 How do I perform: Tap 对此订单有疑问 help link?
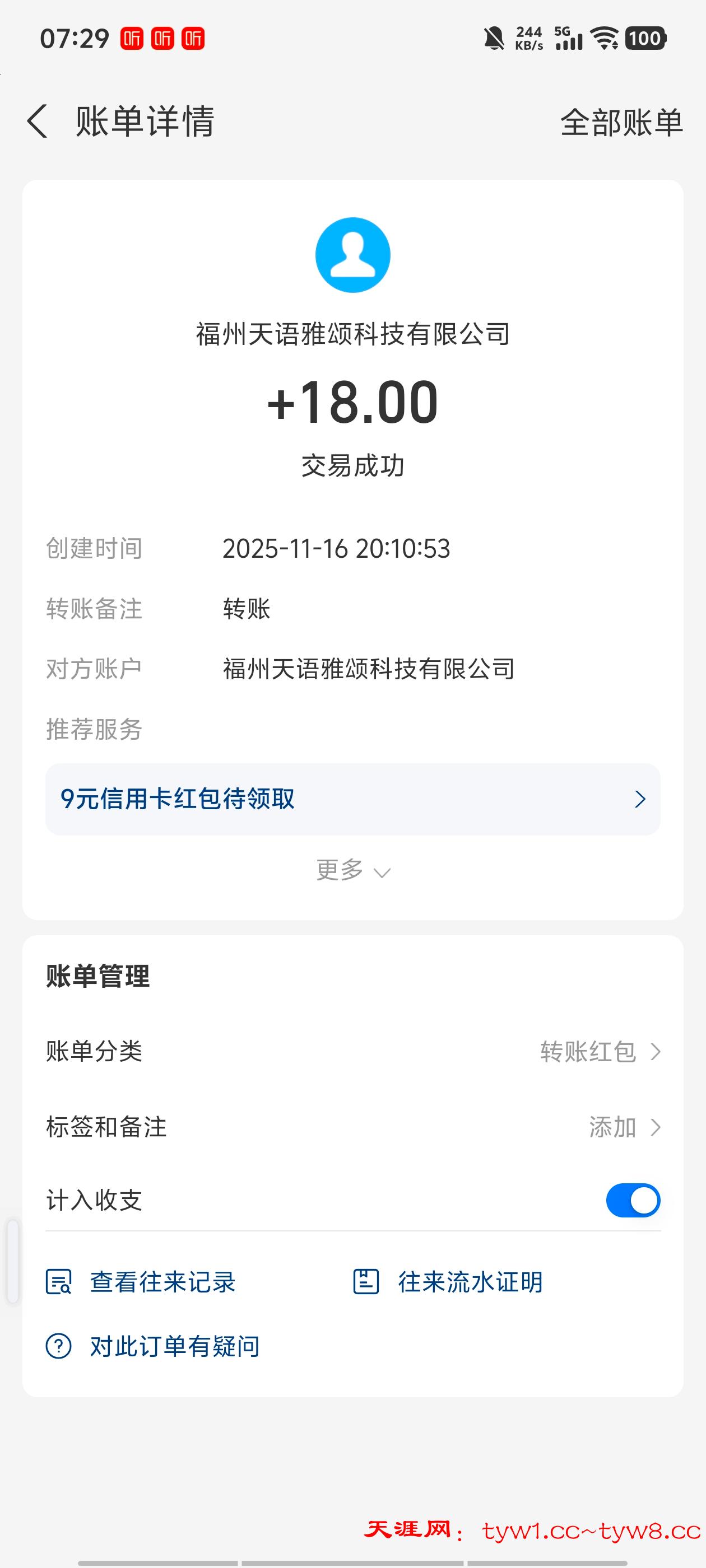(154, 1346)
